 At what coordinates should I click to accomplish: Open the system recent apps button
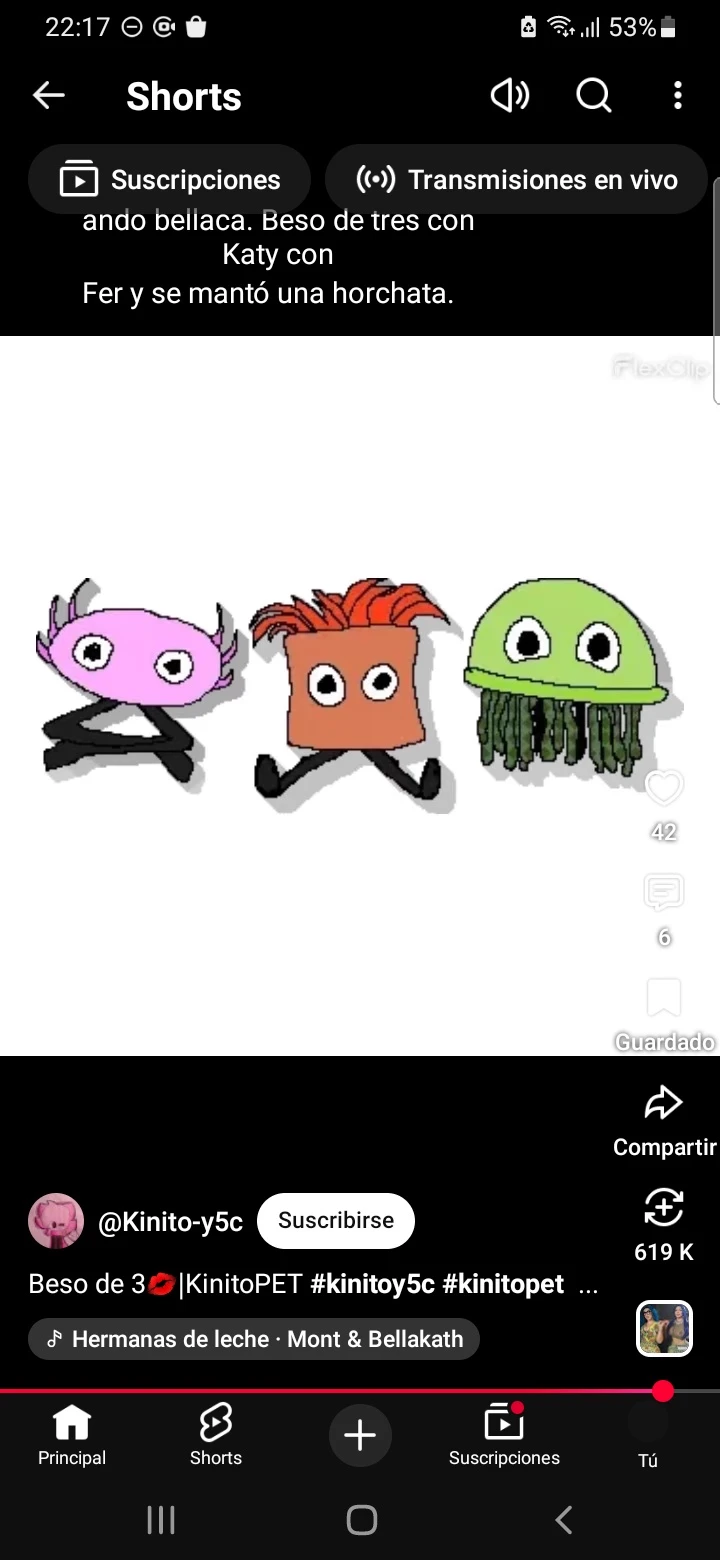[x=161, y=1520]
